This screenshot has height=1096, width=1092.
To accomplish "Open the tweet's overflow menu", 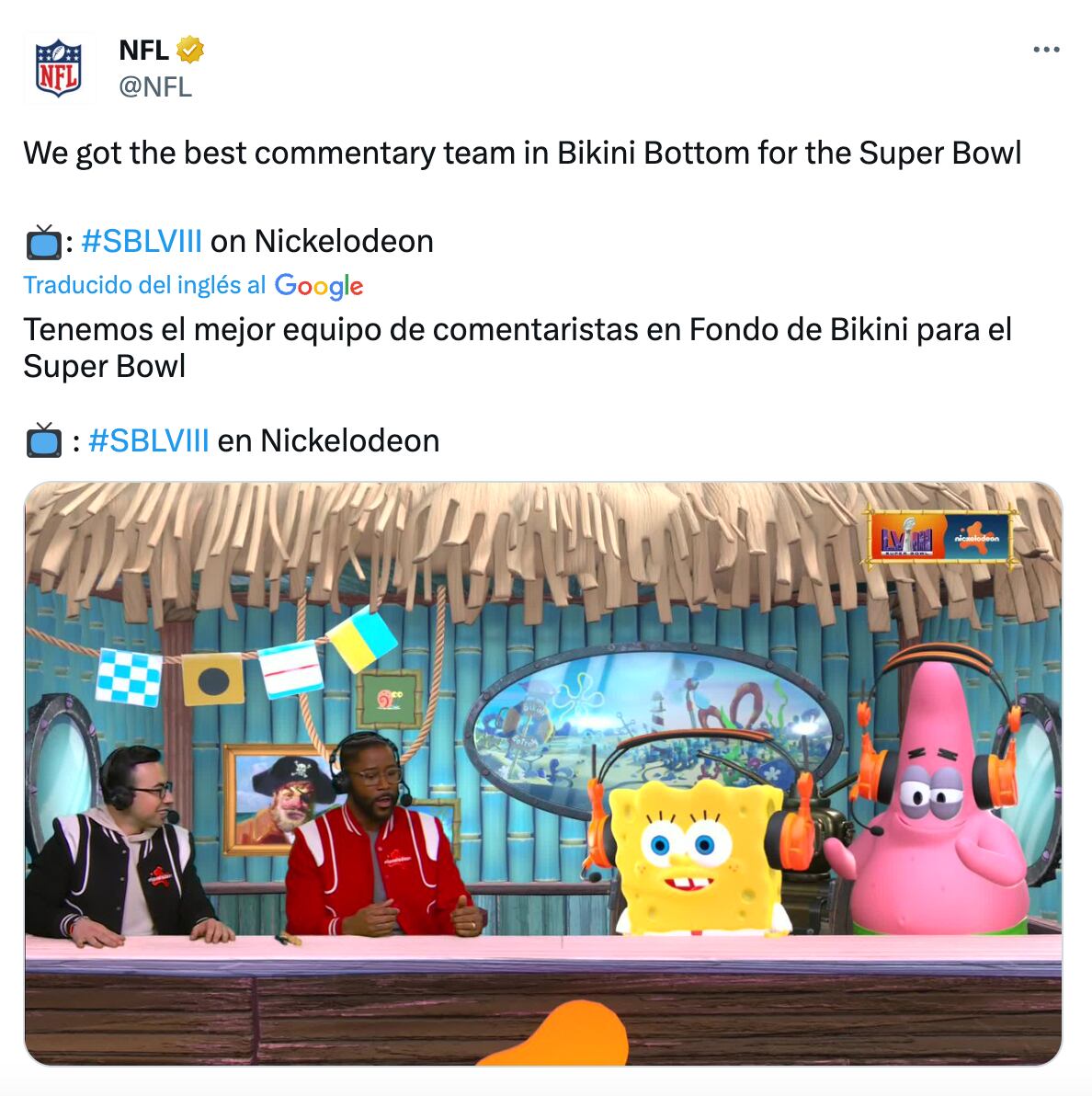I will coord(1046,50).
